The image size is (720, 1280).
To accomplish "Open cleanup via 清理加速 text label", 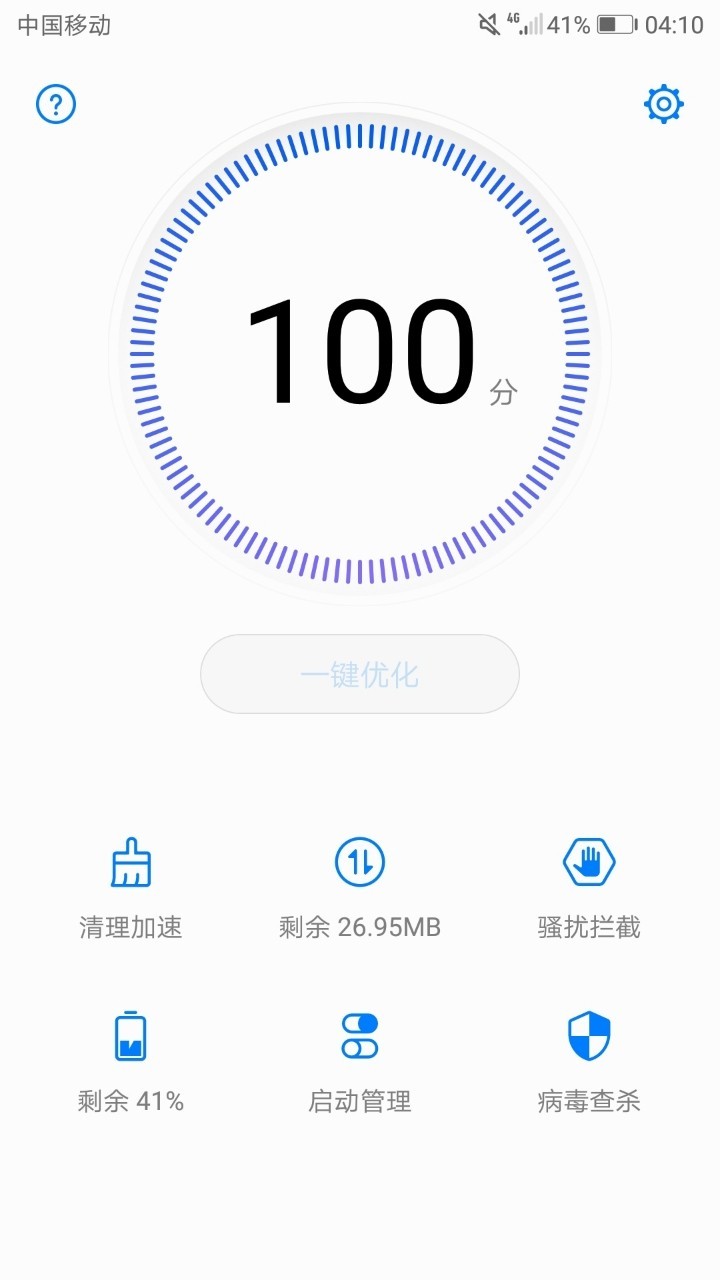I will (129, 926).
